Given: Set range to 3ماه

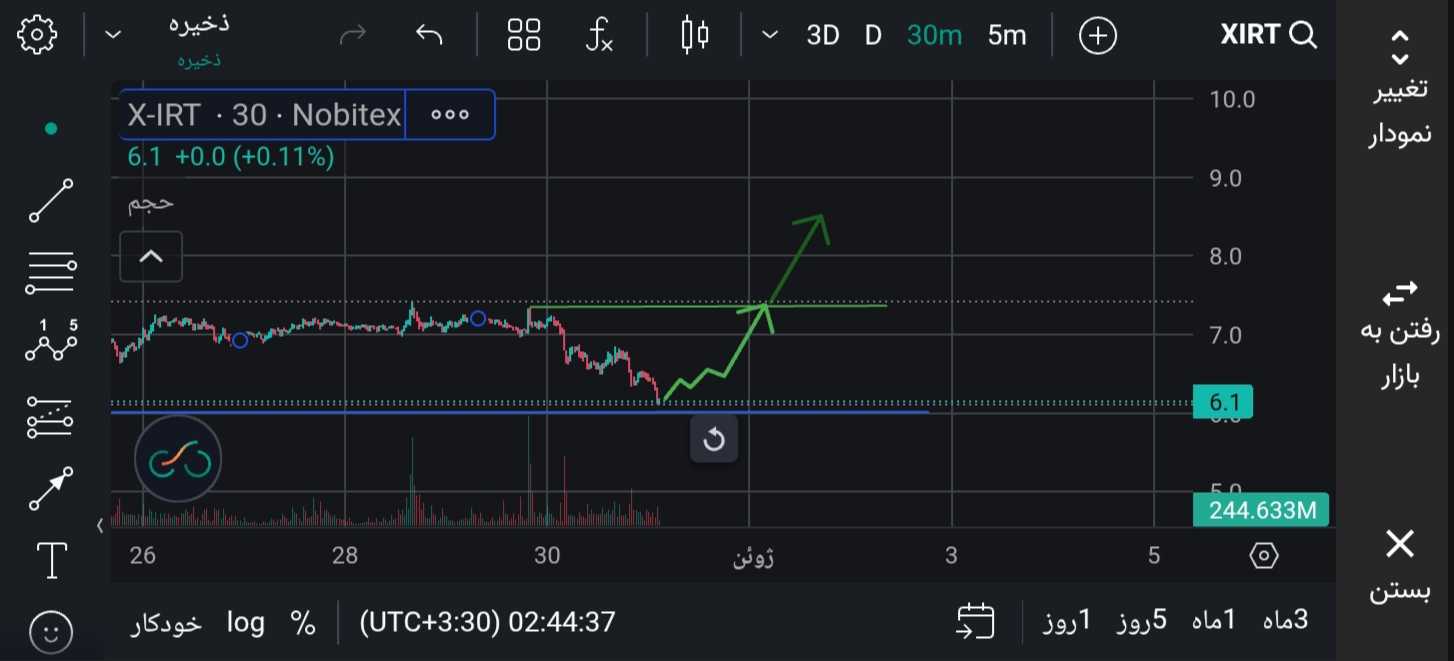Looking at the screenshot, I should [x=1285, y=620].
